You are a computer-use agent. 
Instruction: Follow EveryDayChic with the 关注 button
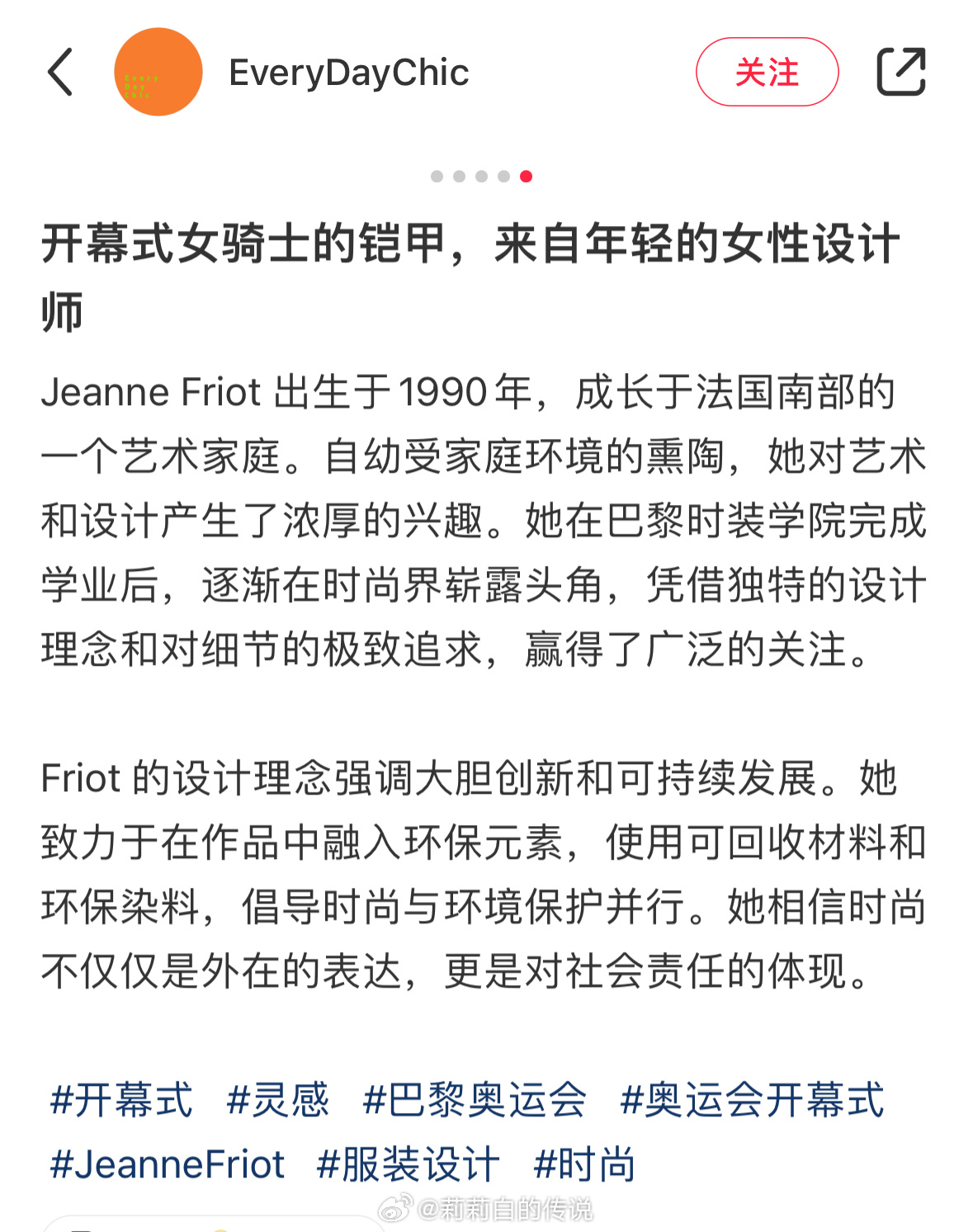click(x=767, y=73)
